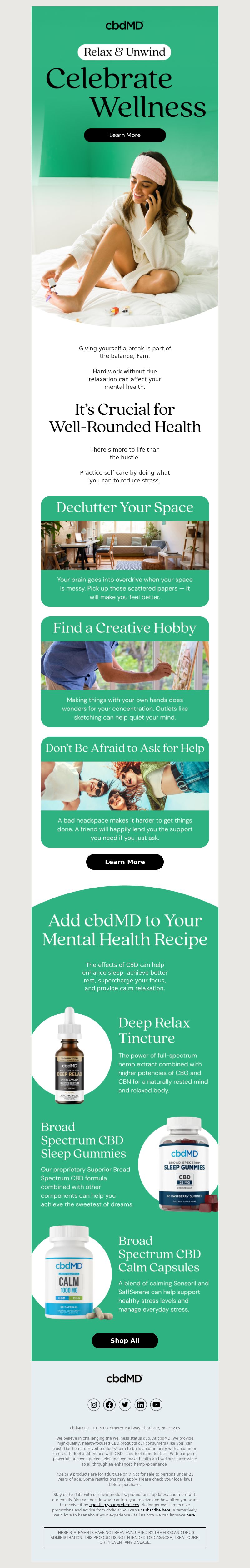Tap the unsubscribe here link
The height and width of the screenshot is (1568, 250).
tap(154, 1510)
